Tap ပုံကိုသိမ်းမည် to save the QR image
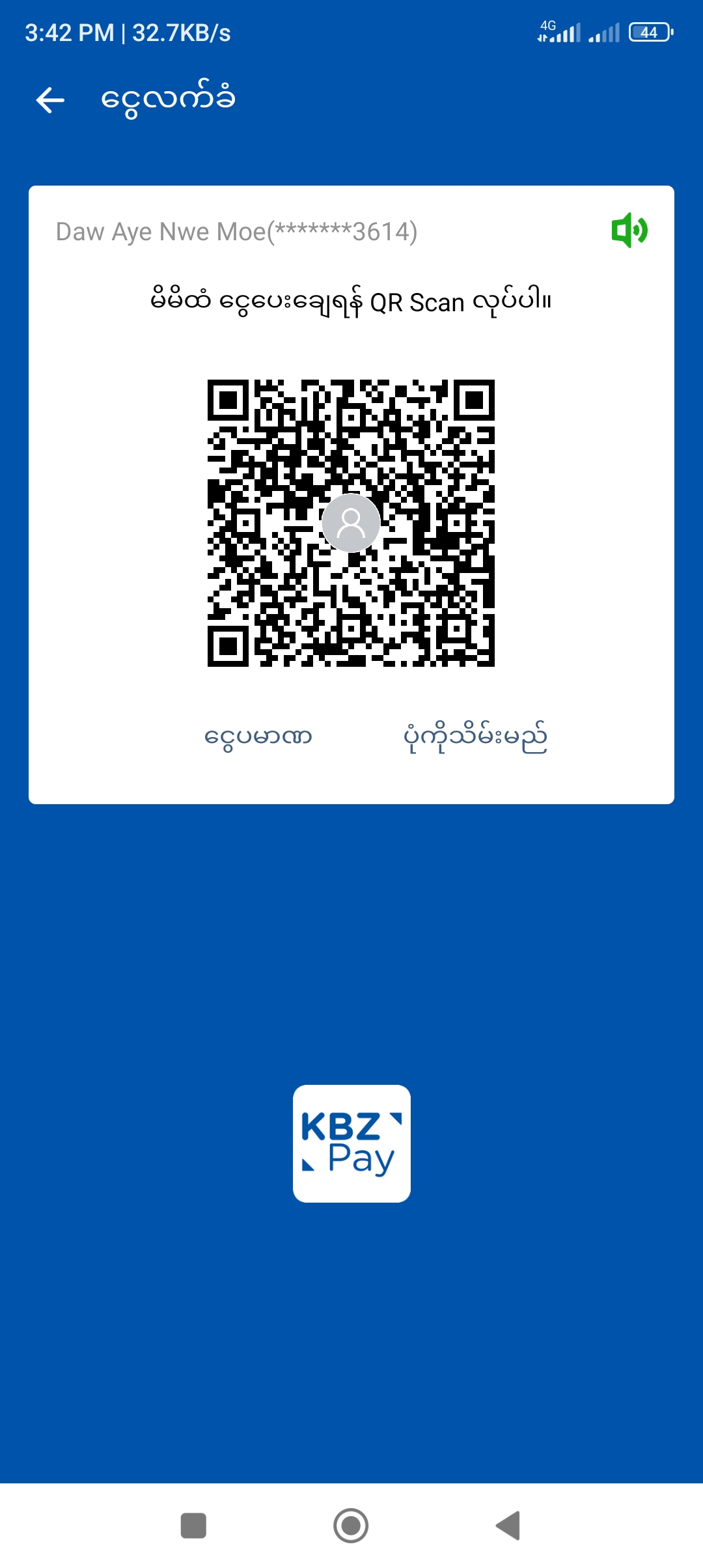 [475, 737]
